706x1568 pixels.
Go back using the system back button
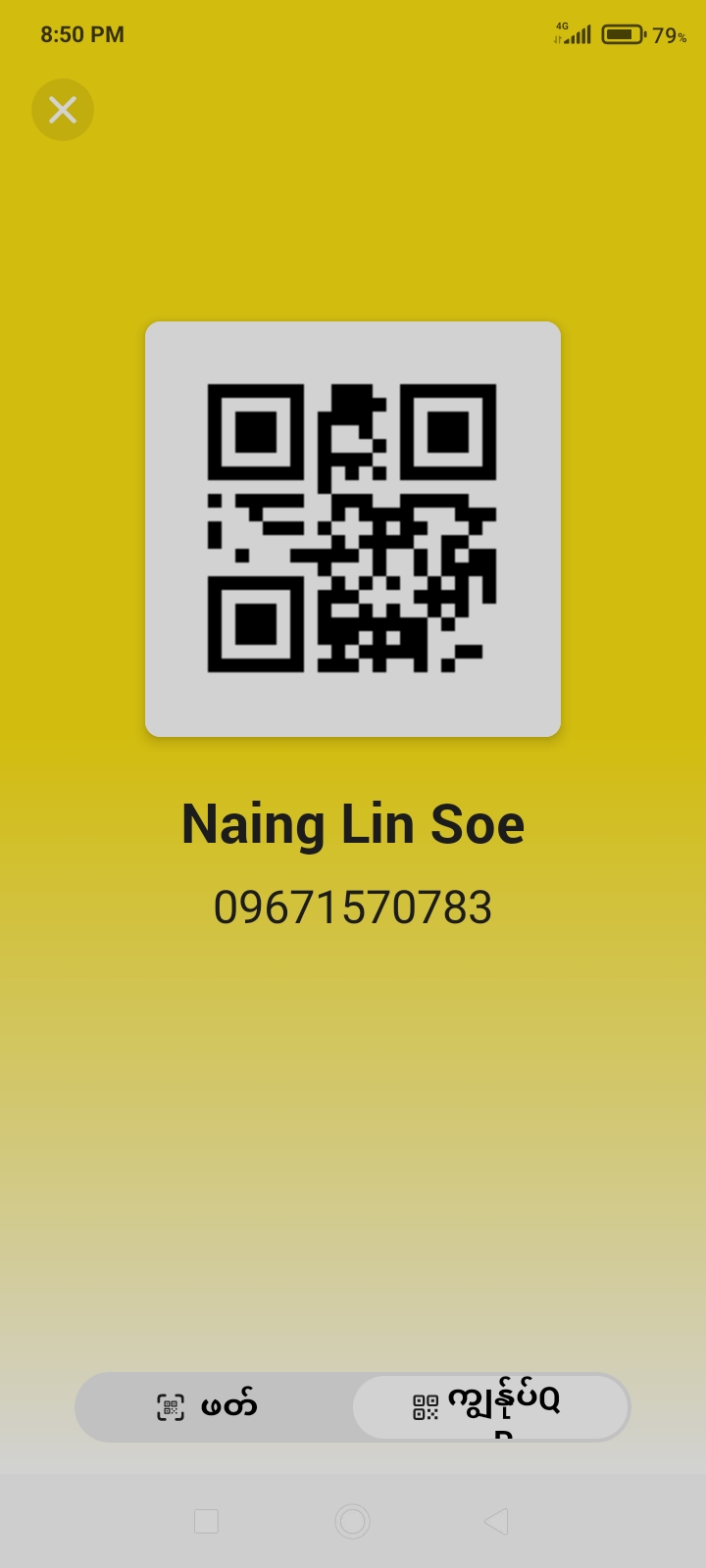496,1521
